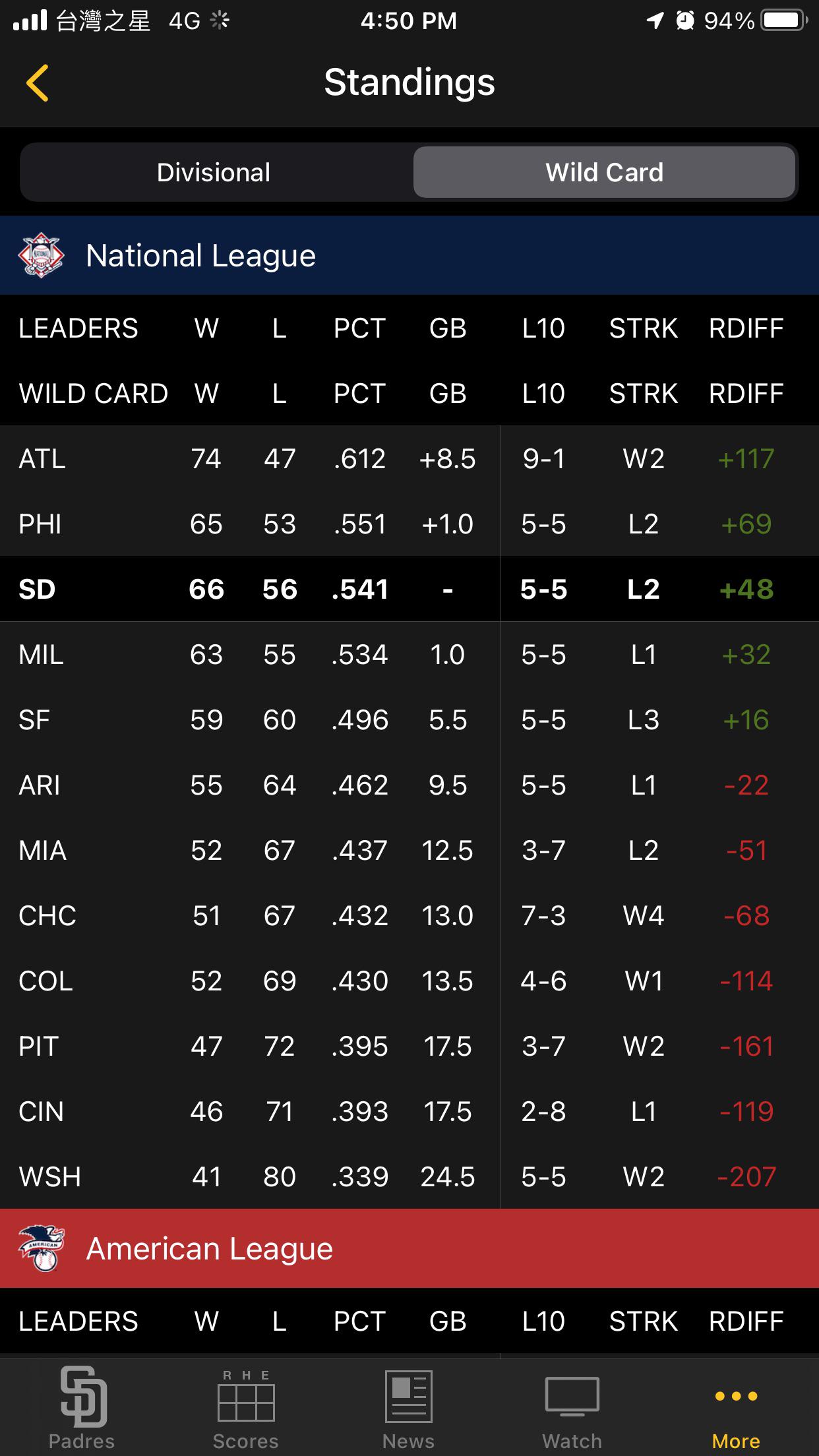
Task: Open the News tab
Action: [409, 1407]
